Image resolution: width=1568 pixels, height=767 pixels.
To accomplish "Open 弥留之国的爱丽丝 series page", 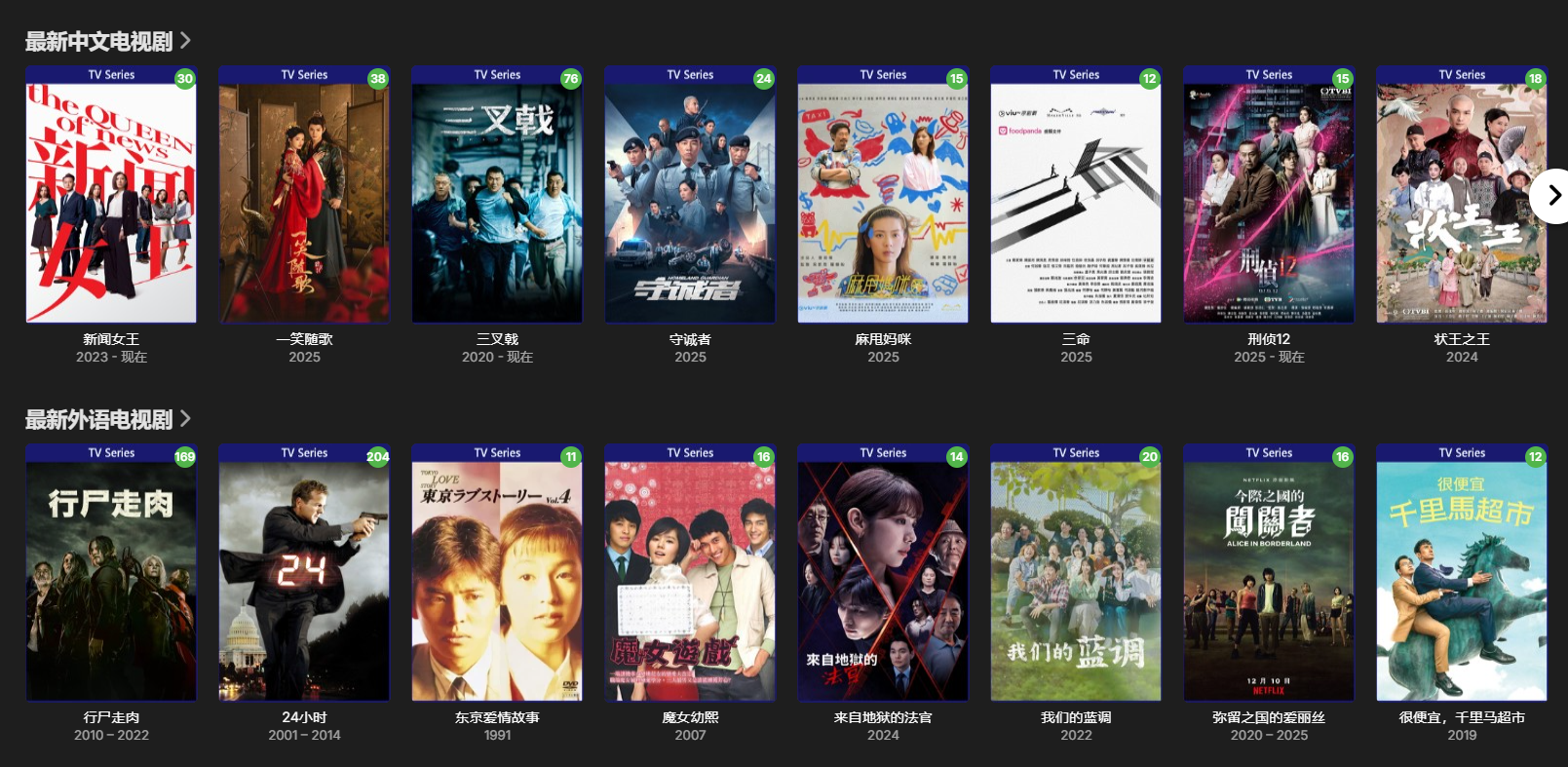I will [1269, 581].
